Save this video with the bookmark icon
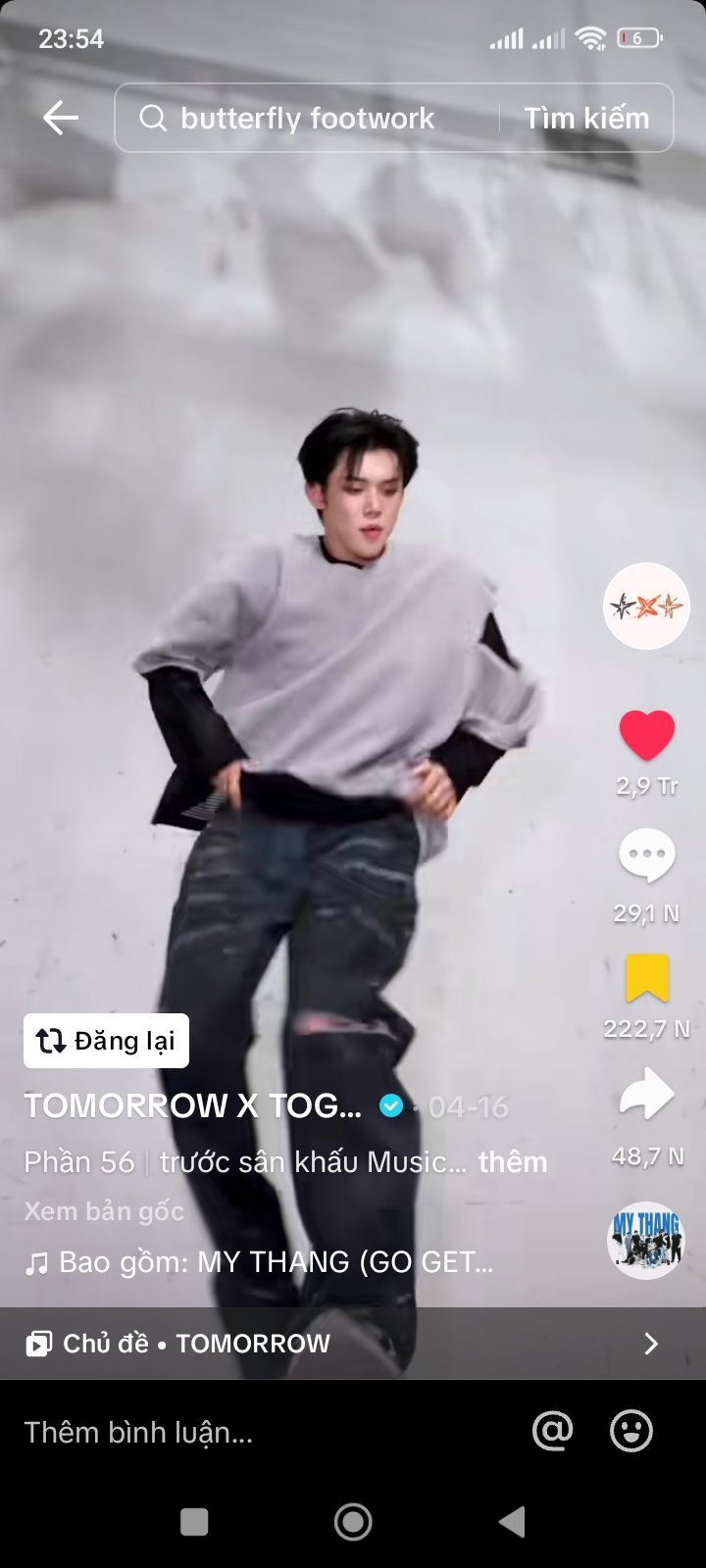 tap(646, 978)
